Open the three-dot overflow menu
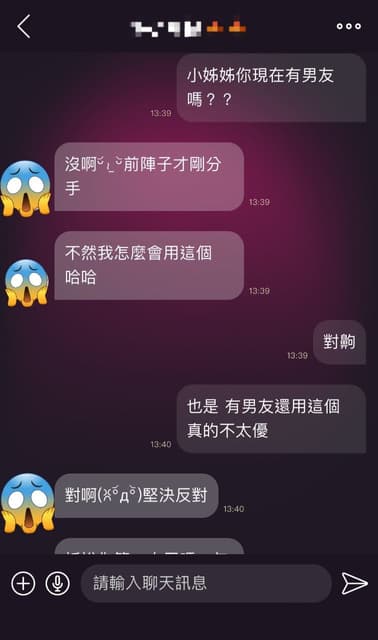Image resolution: width=378 pixels, height=640 pixels. (x=349, y=27)
